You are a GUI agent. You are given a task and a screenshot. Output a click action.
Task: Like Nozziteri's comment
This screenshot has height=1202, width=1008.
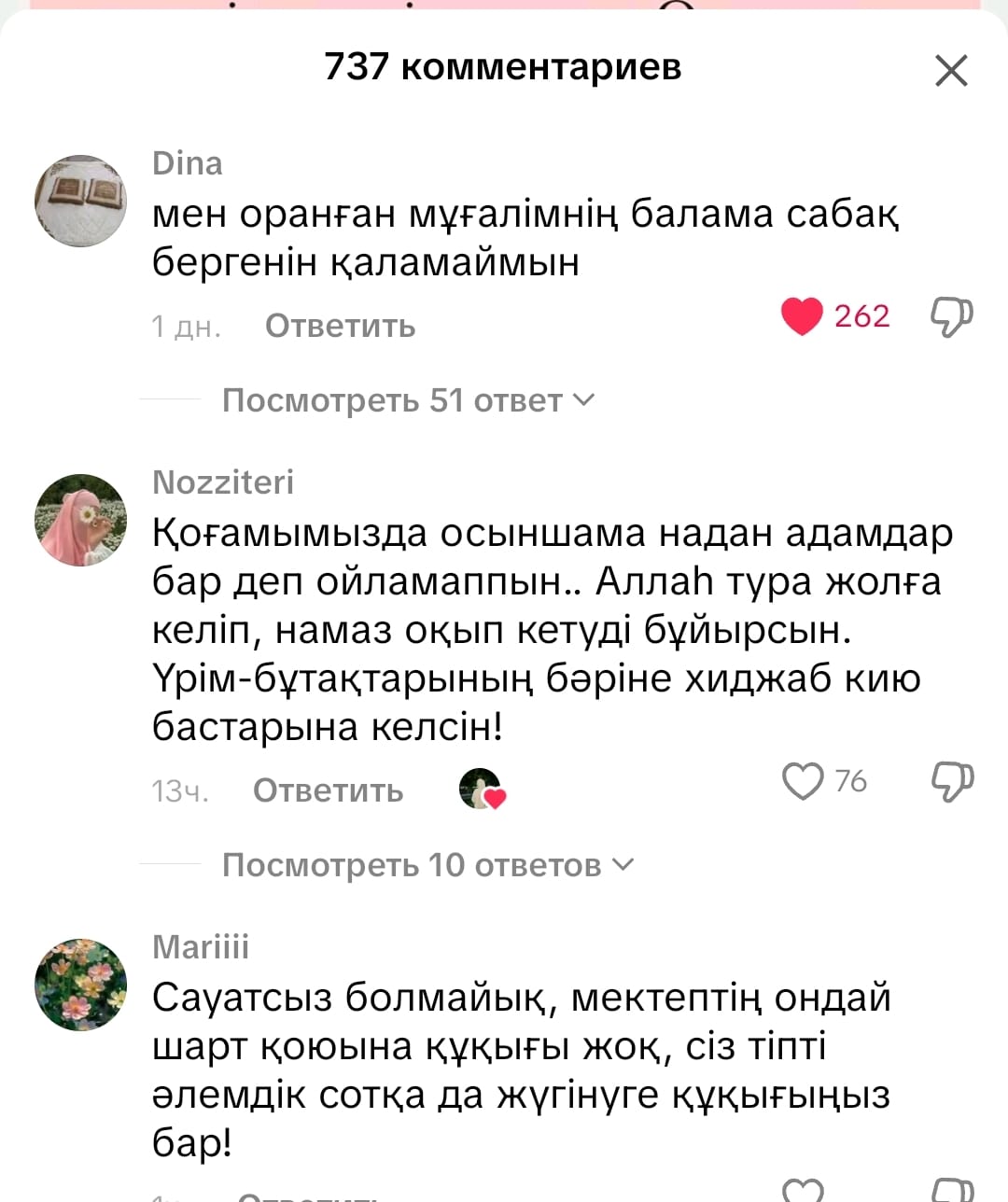(x=803, y=781)
